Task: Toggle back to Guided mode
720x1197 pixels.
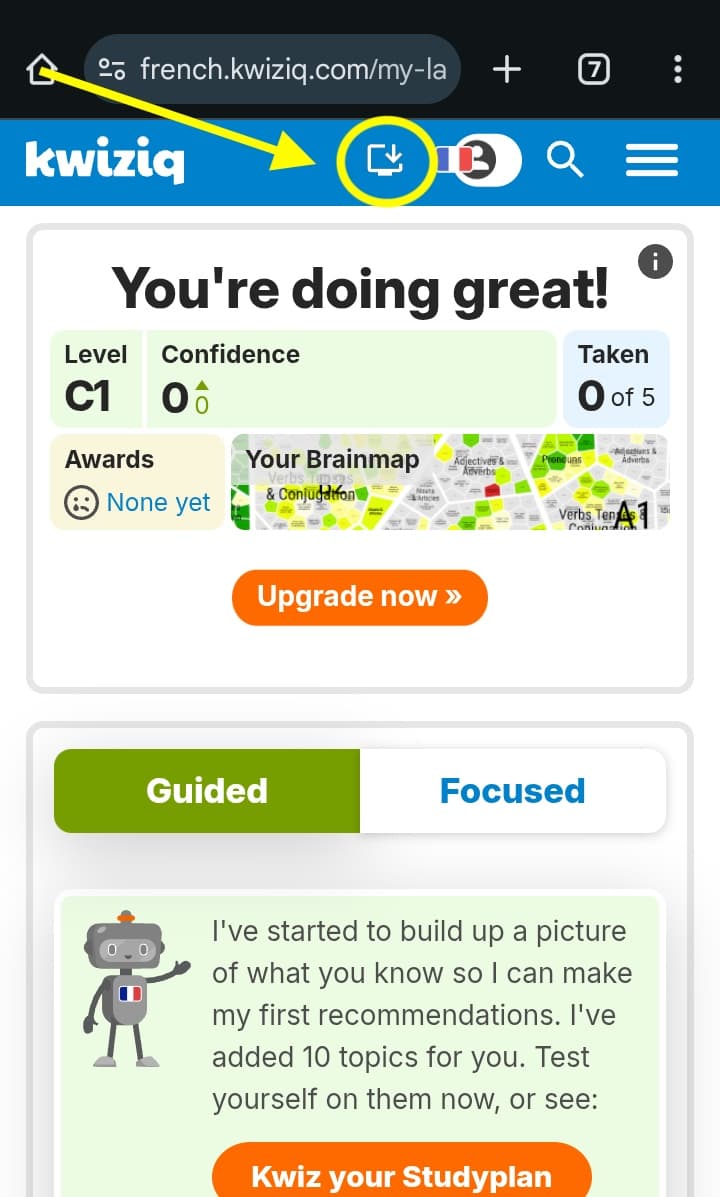Action: (x=206, y=790)
